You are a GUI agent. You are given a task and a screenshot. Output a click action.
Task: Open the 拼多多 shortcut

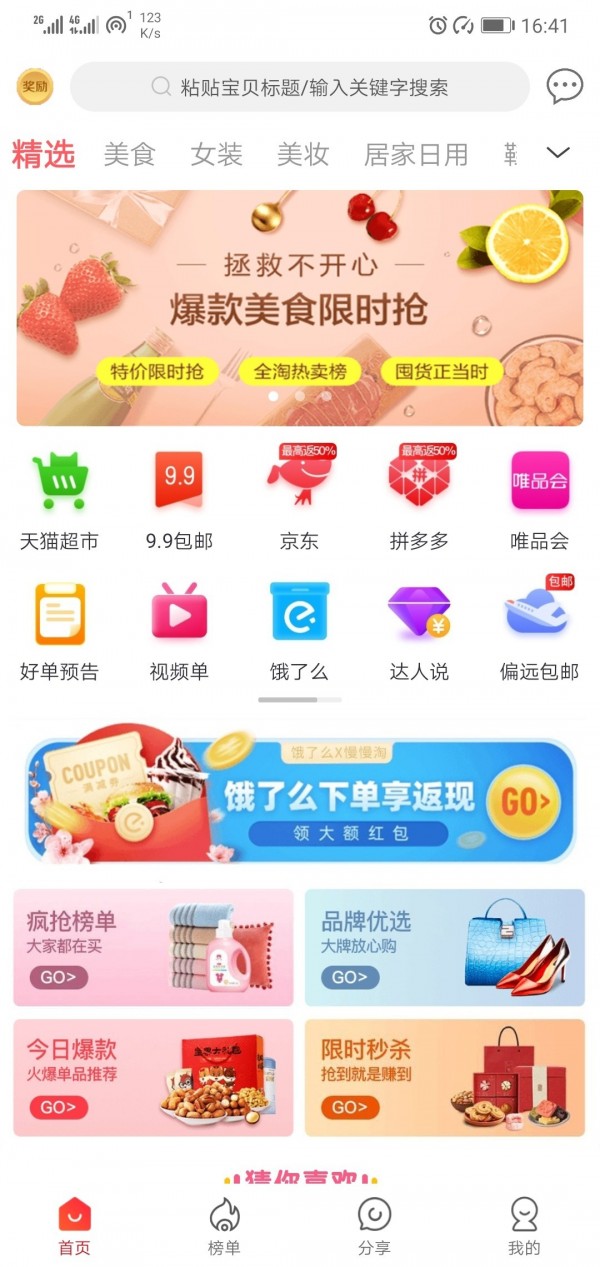point(419,498)
